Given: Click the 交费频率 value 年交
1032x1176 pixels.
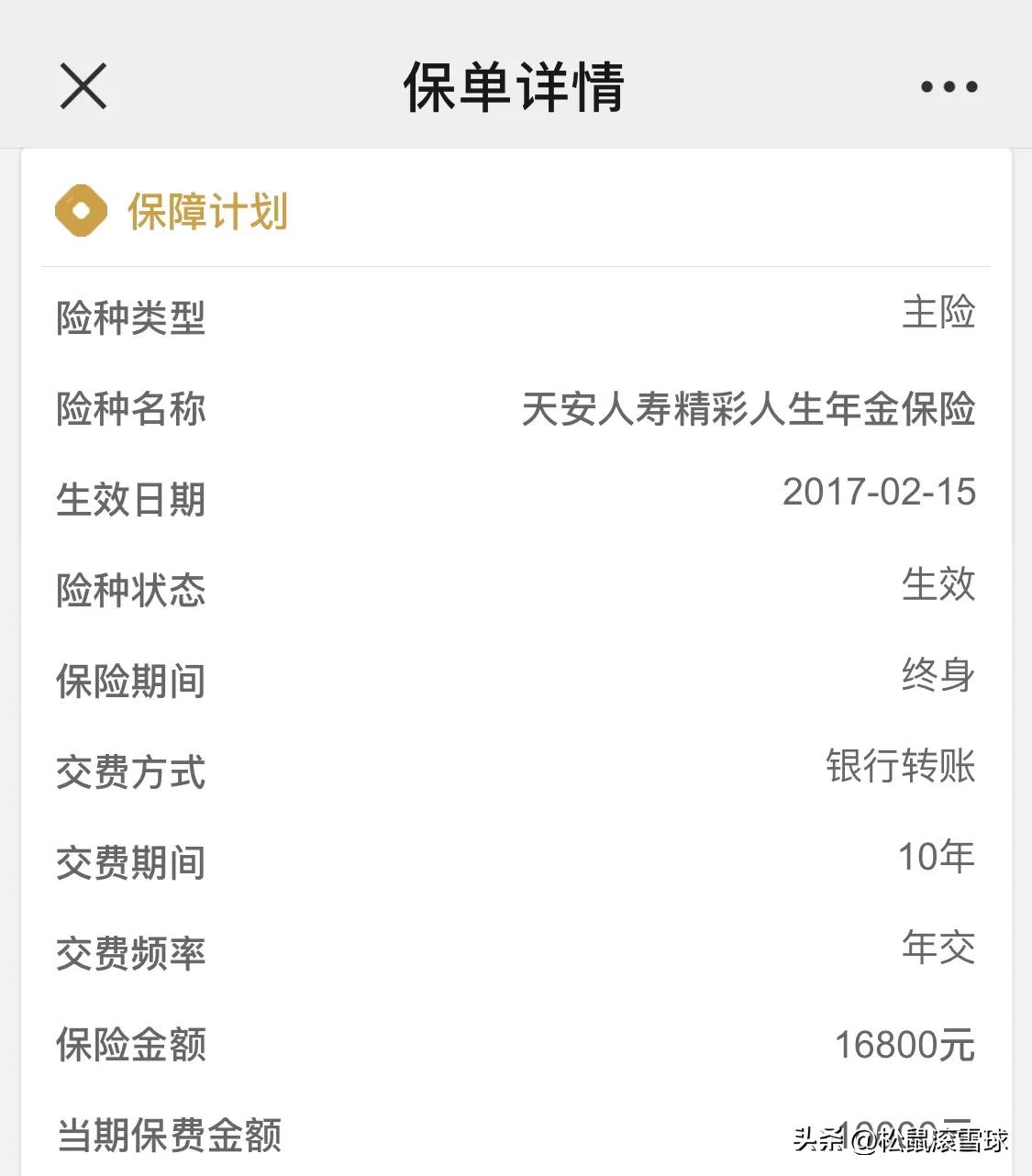Looking at the screenshot, I should click(939, 951).
